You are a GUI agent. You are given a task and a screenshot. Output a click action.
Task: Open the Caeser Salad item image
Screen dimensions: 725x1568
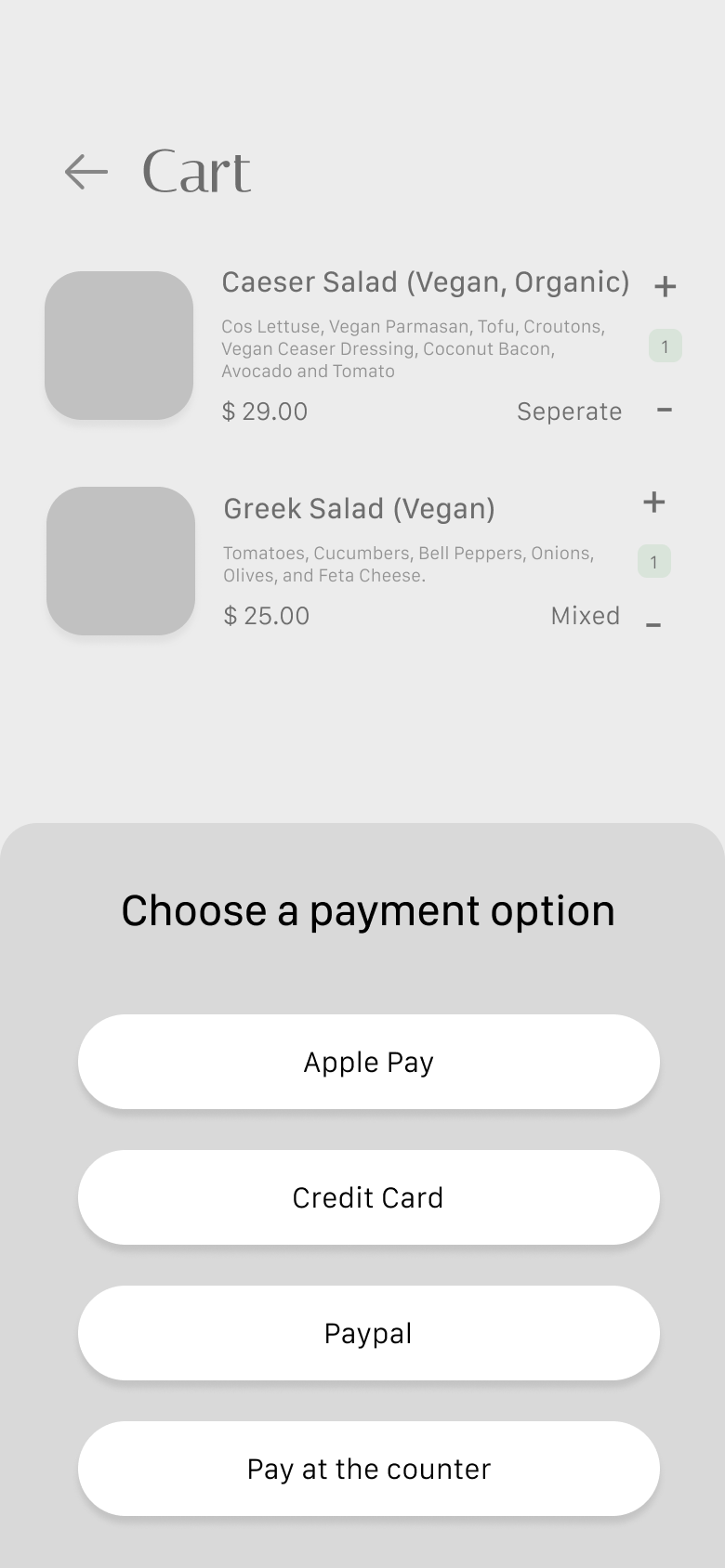[x=119, y=346]
